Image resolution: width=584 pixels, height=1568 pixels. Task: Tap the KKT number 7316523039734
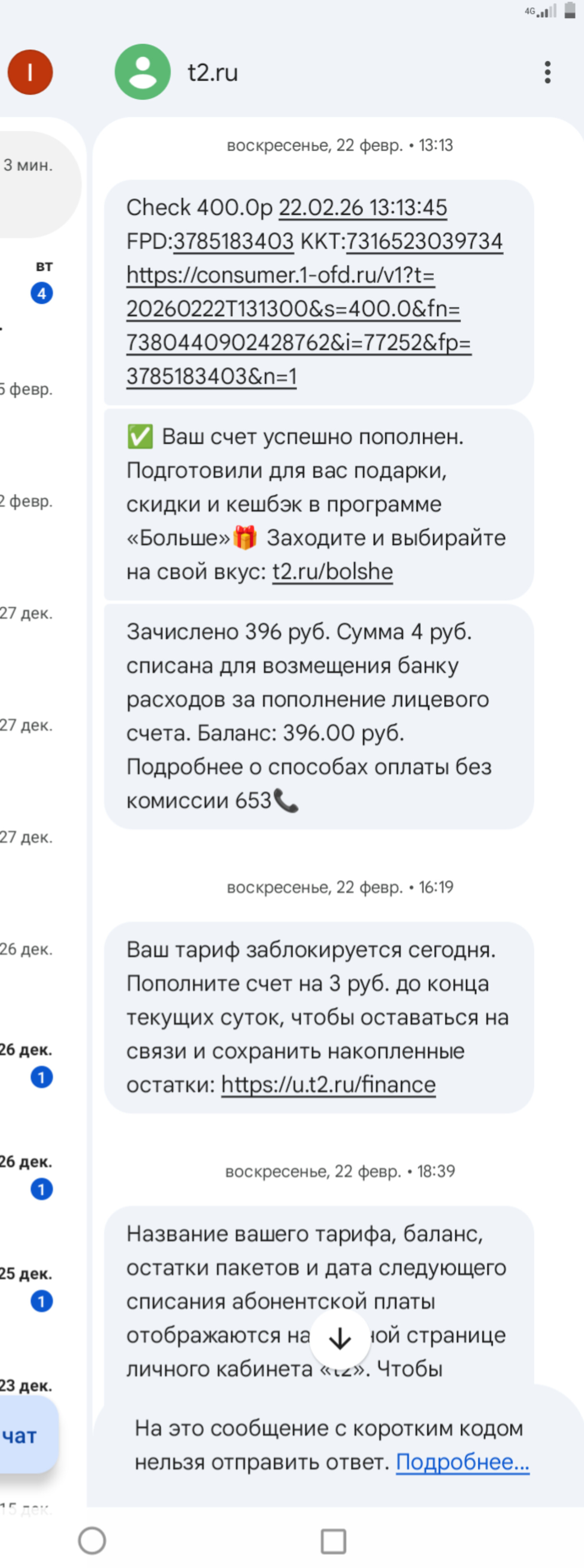(x=424, y=241)
